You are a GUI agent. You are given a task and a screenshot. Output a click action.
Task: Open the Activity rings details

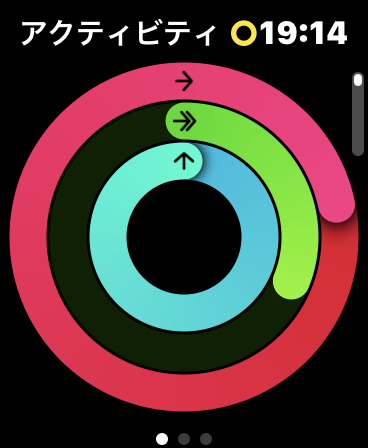184,237
